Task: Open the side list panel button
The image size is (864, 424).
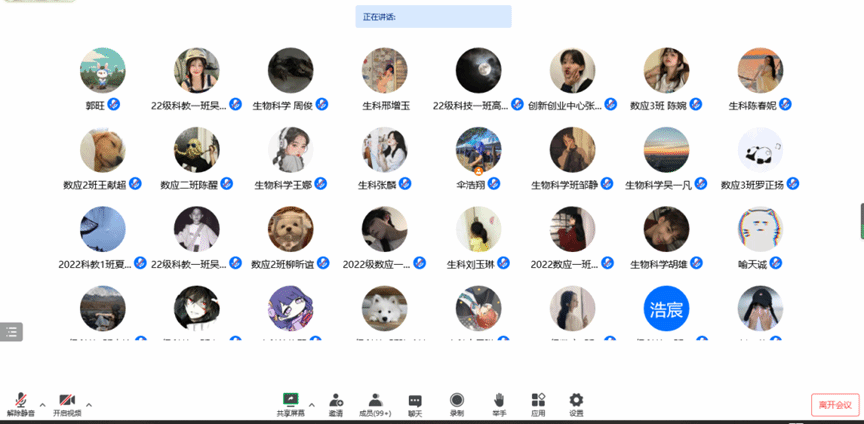Action: pyautogui.click(x=11, y=331)
